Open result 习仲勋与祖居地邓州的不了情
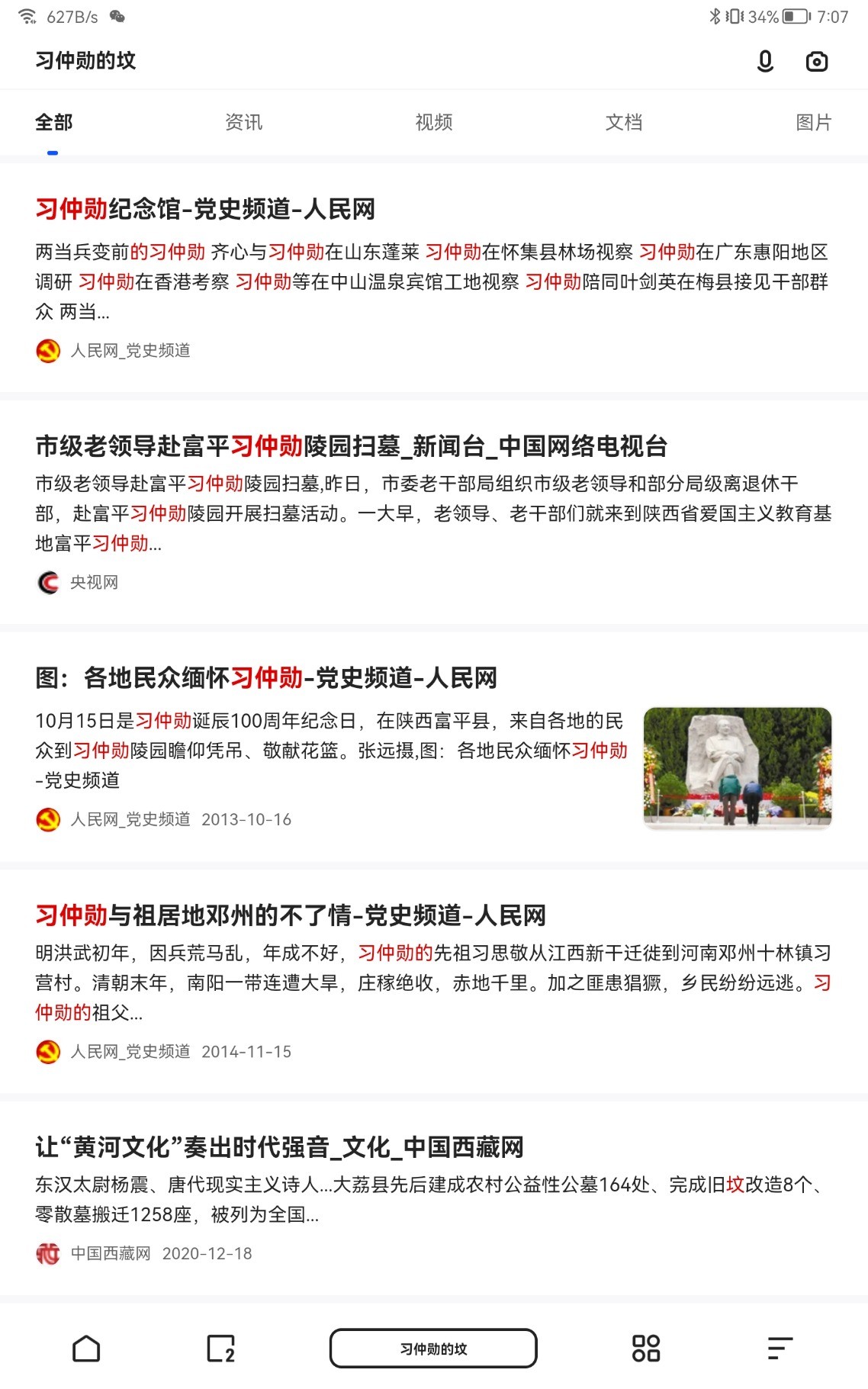 pyautogui.click(x=291, y=915)
